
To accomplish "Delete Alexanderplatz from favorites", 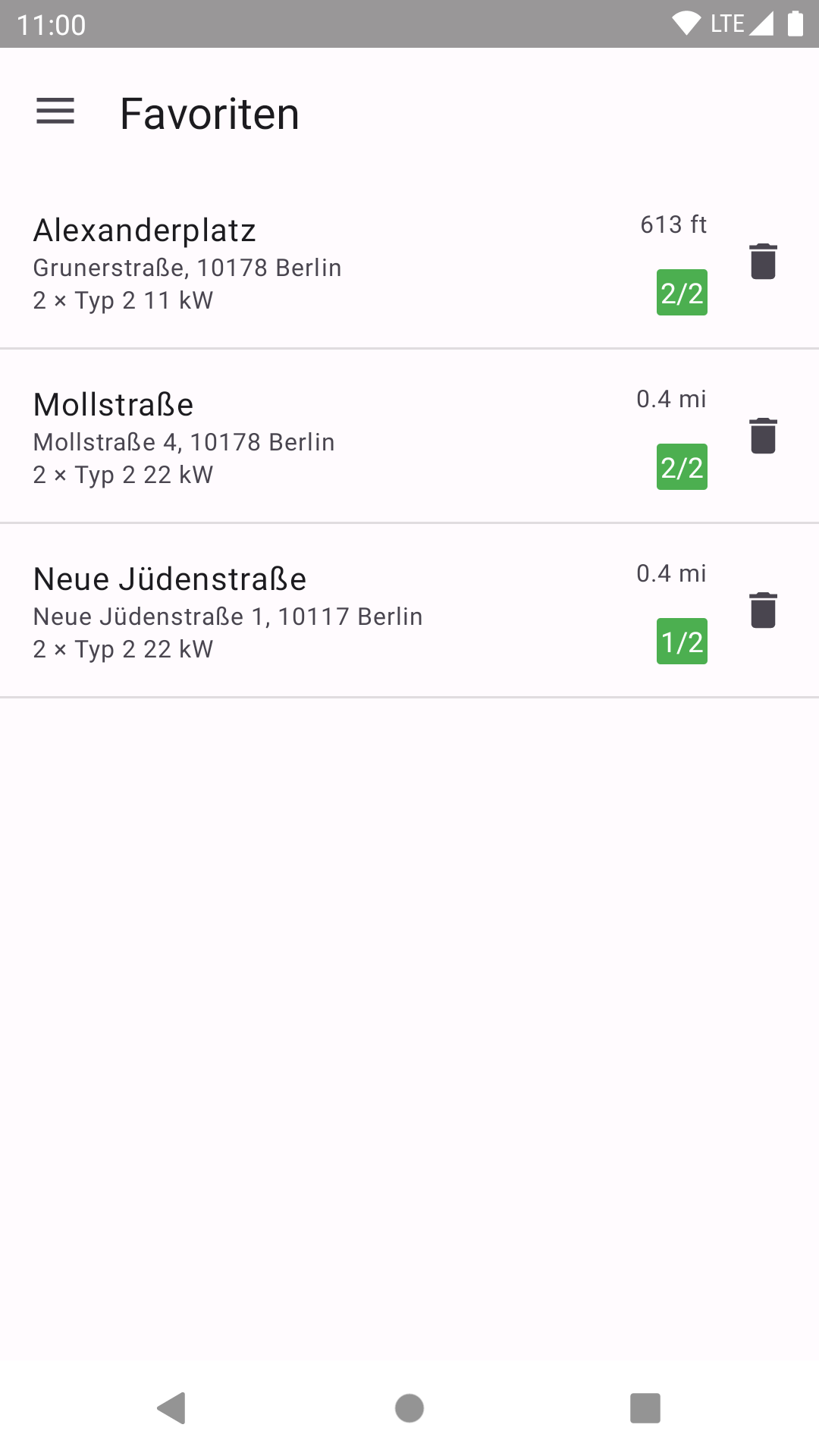I will coord(763,262).
